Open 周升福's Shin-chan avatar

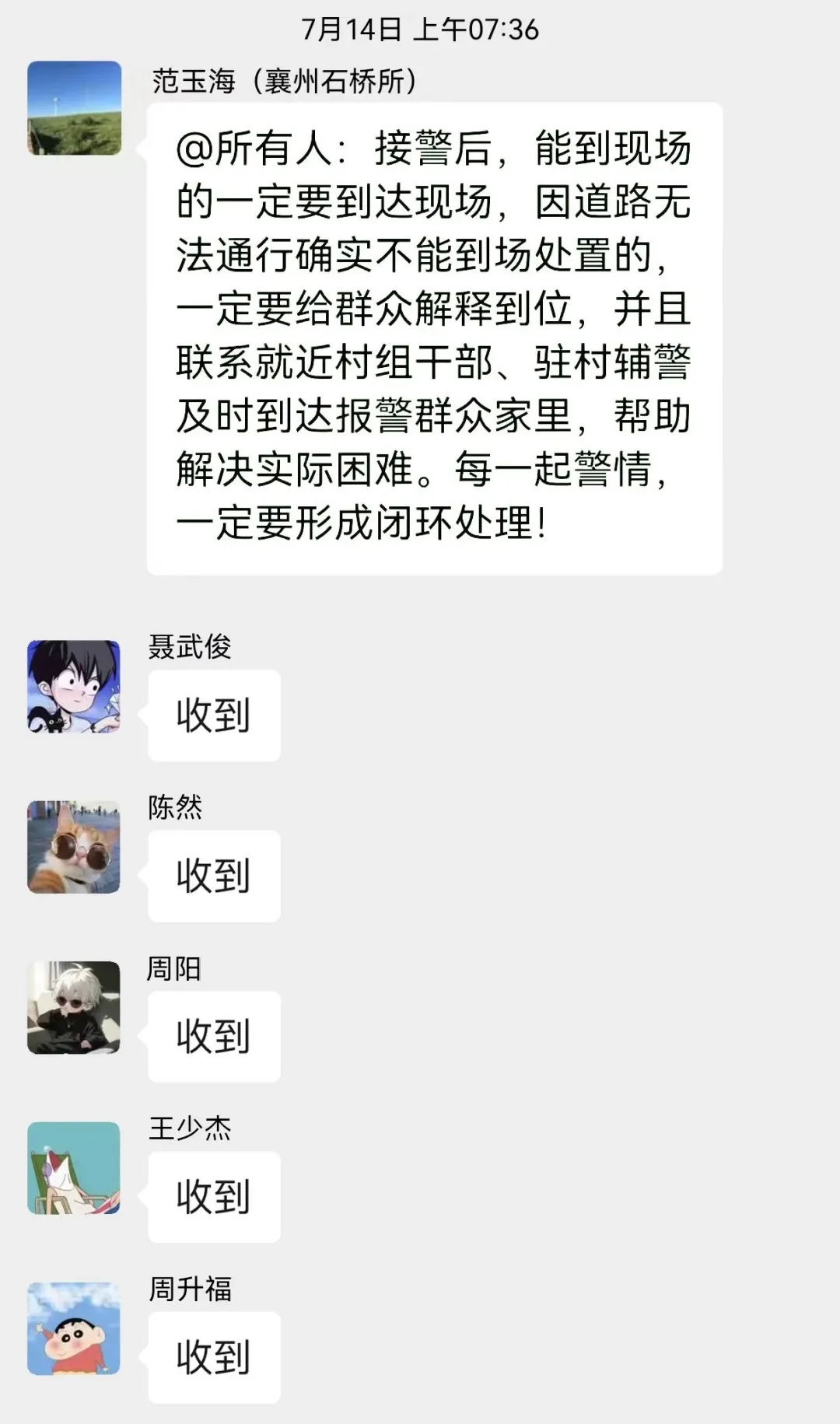click(74, 1328)
